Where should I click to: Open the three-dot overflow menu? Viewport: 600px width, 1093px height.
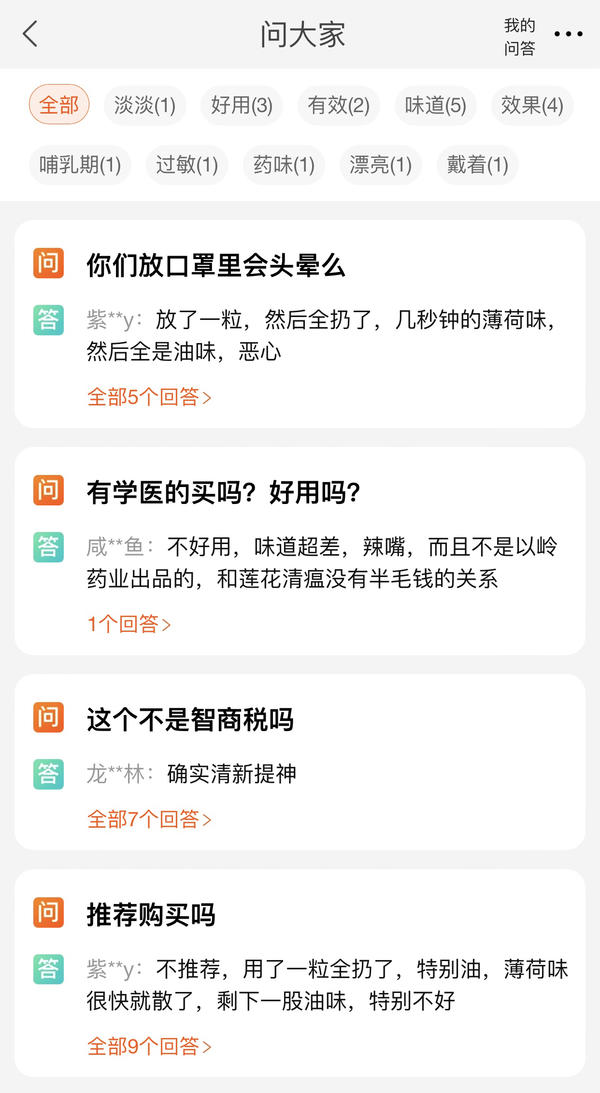568,35
